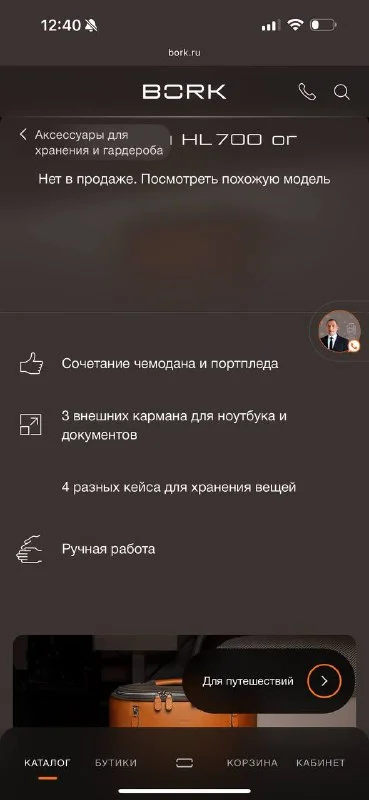Tap the Для путешествий arrow button
369x800 pixels.
324,681
